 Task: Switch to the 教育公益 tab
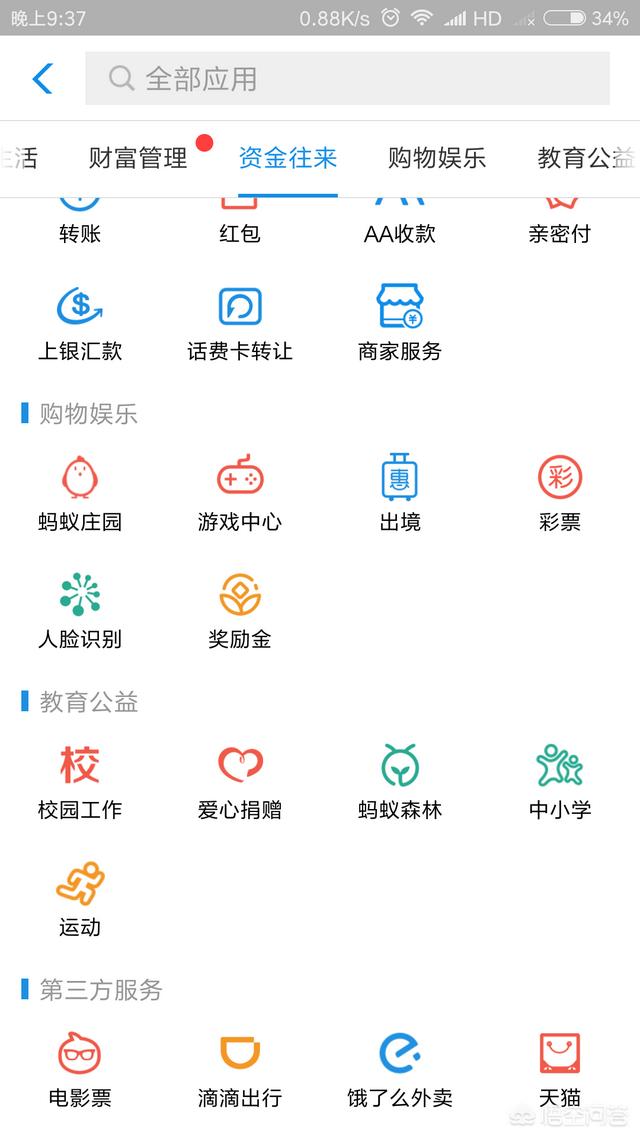click(585, 158)
